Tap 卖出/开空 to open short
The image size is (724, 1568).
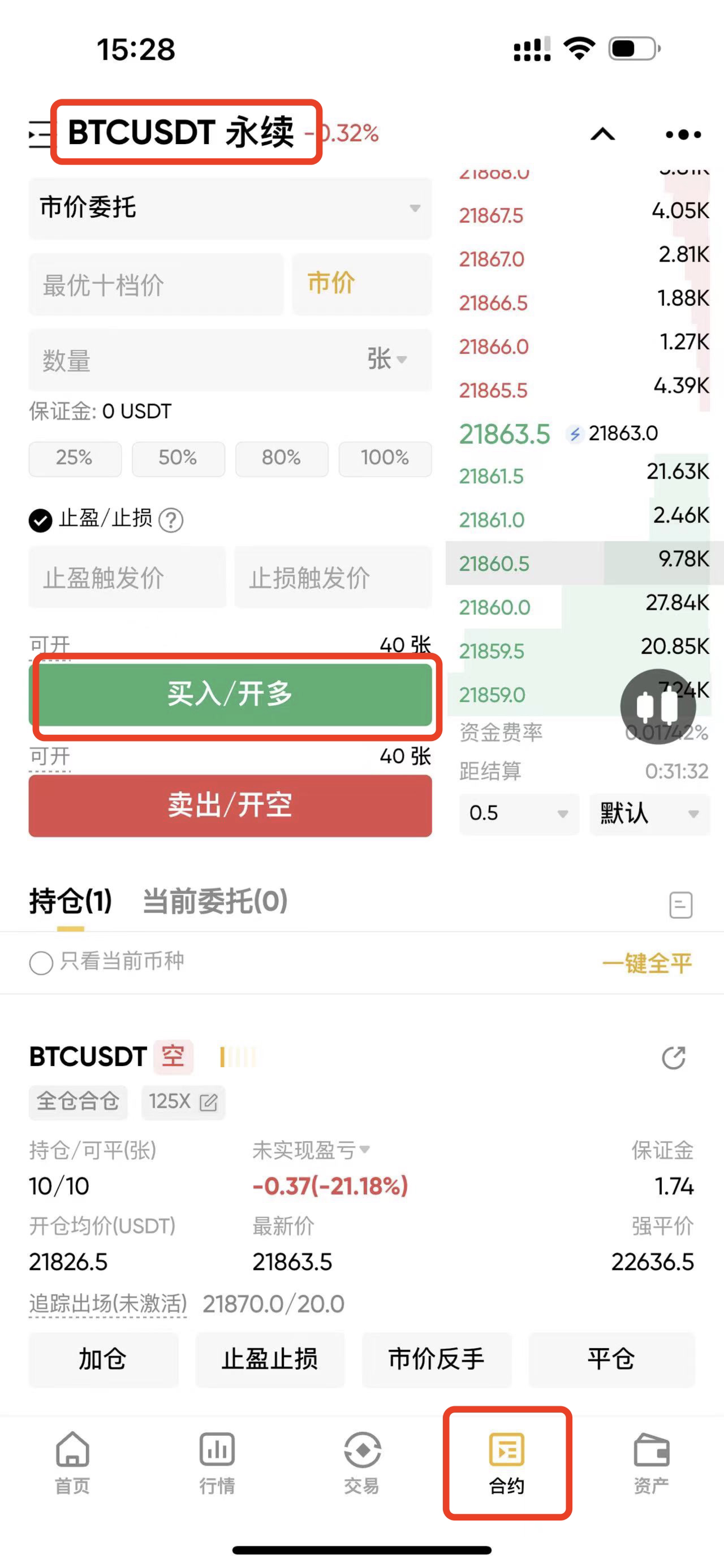[x=230, y=806]
